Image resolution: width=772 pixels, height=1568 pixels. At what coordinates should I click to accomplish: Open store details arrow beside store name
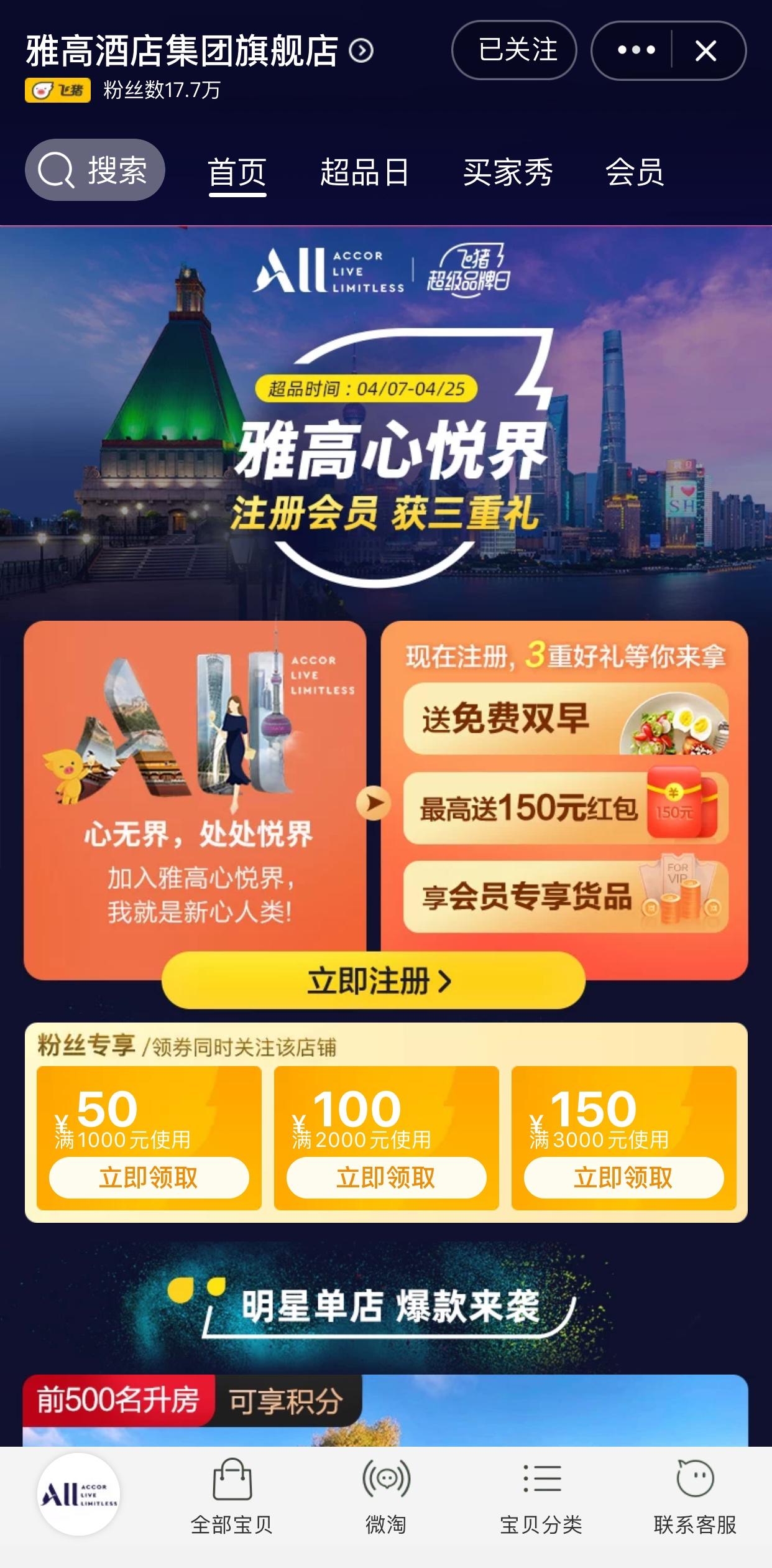coord(361,51)
